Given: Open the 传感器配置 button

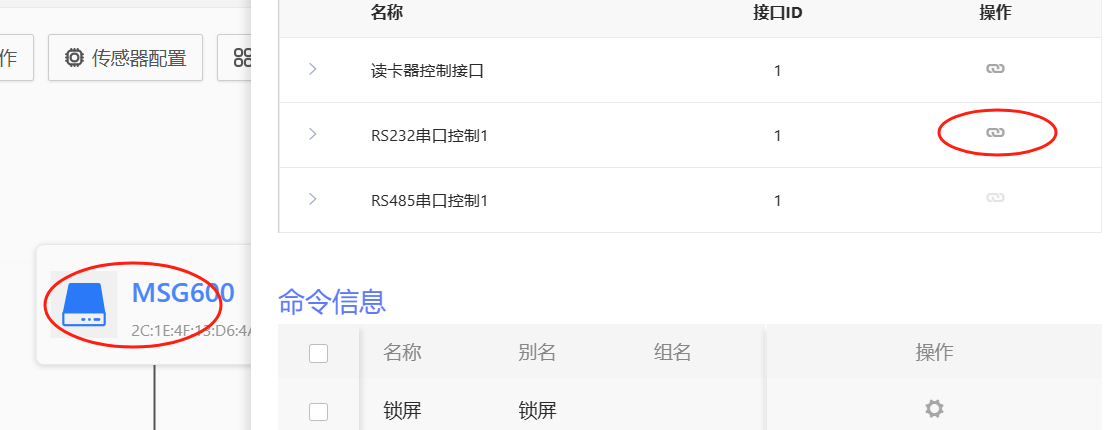Looking at the screenshot, I should 125,58.
